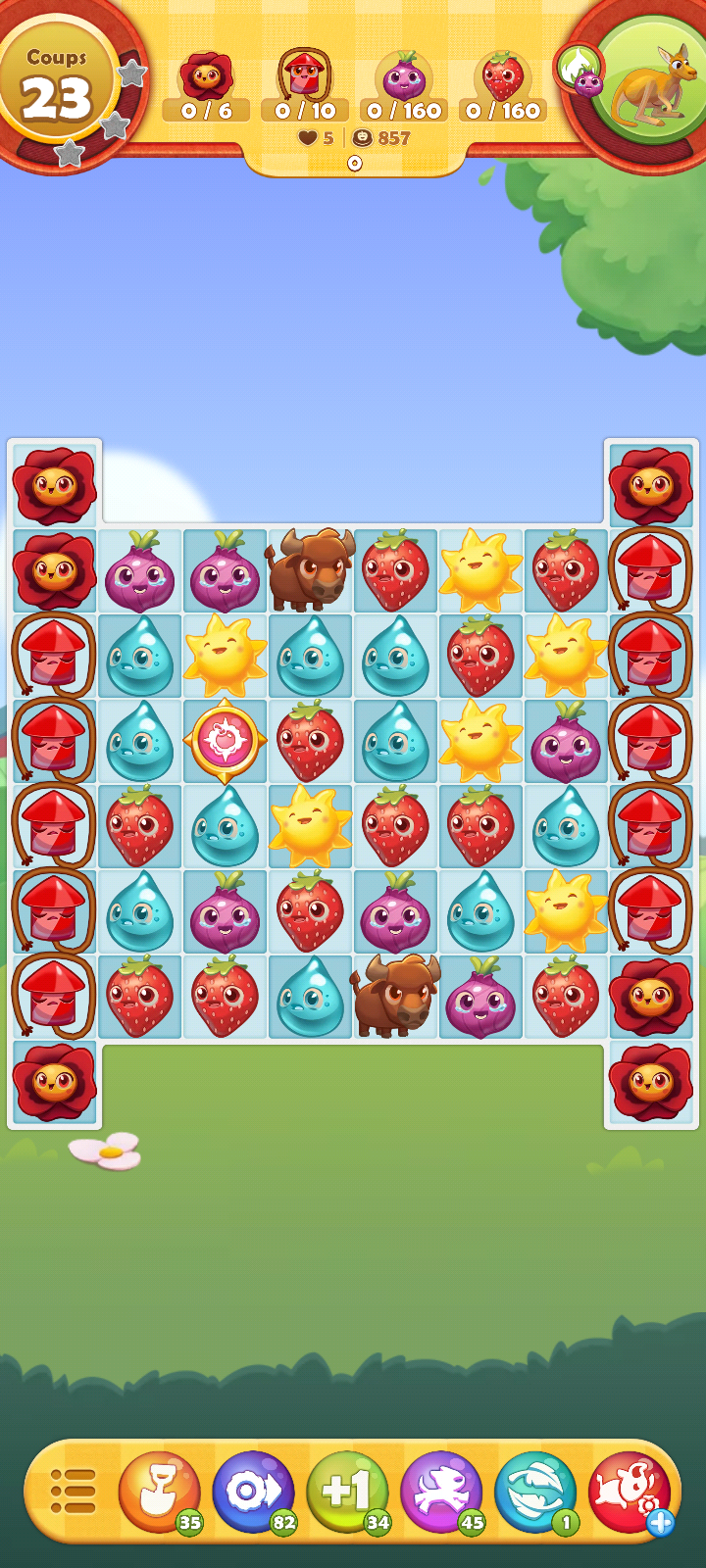This screenshot has height=1568, width=706.
Task: Use the +1 booster with 34 left
Action: pyautogui.click(x=347, y=1492)
